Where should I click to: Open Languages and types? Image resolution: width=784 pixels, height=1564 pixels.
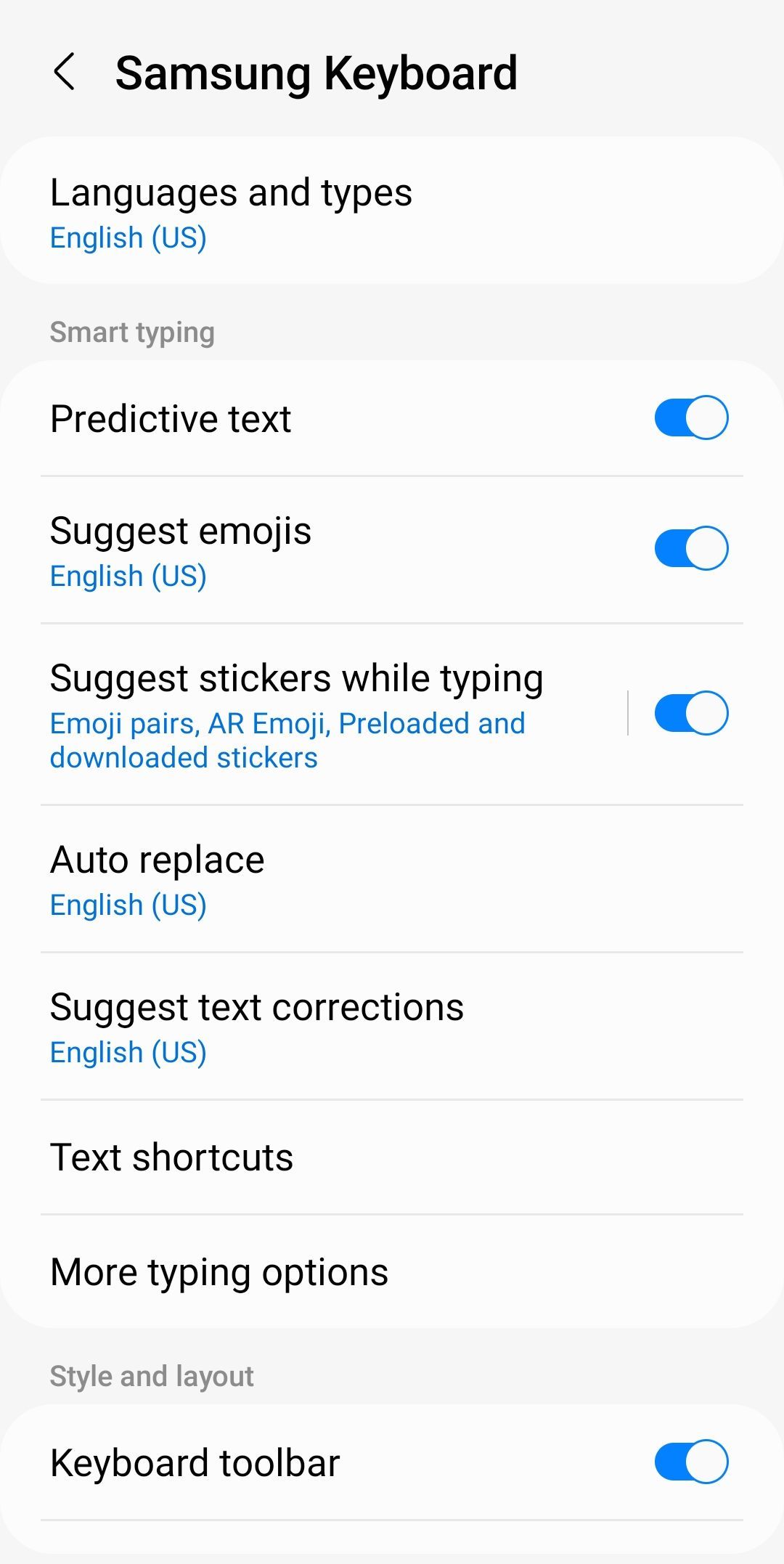click(x=231, y=192)
